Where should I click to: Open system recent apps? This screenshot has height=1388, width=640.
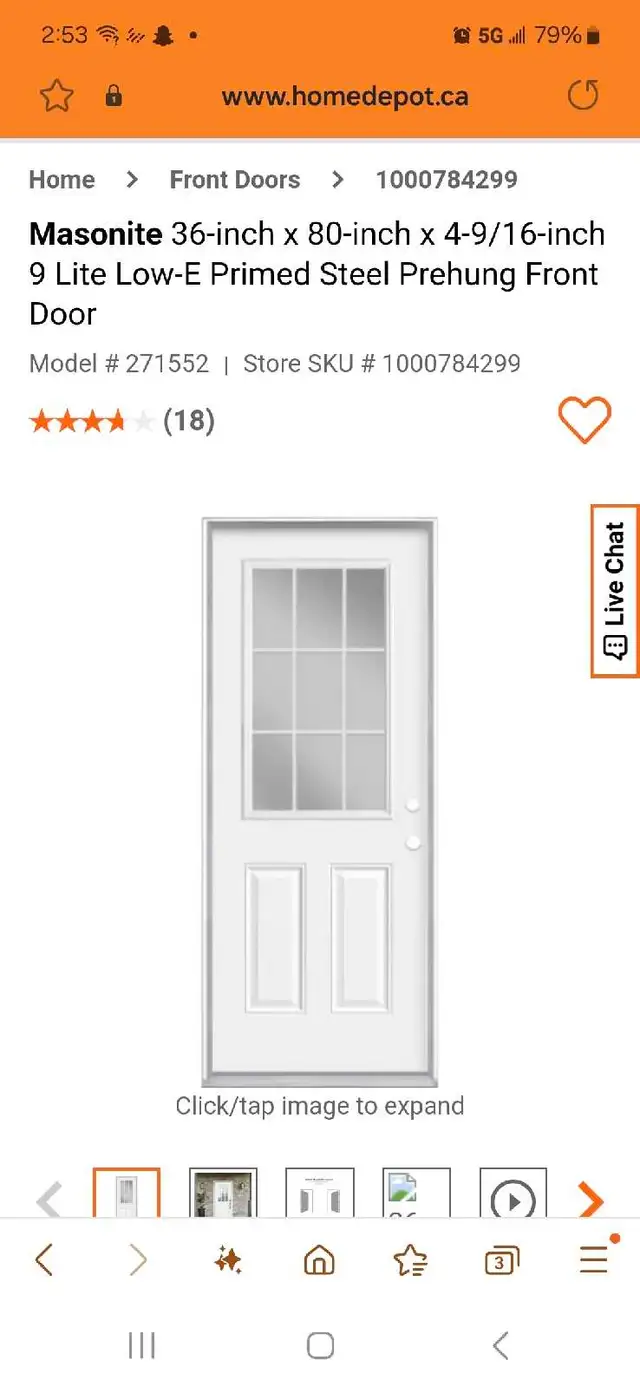(x=141, y=1346)
